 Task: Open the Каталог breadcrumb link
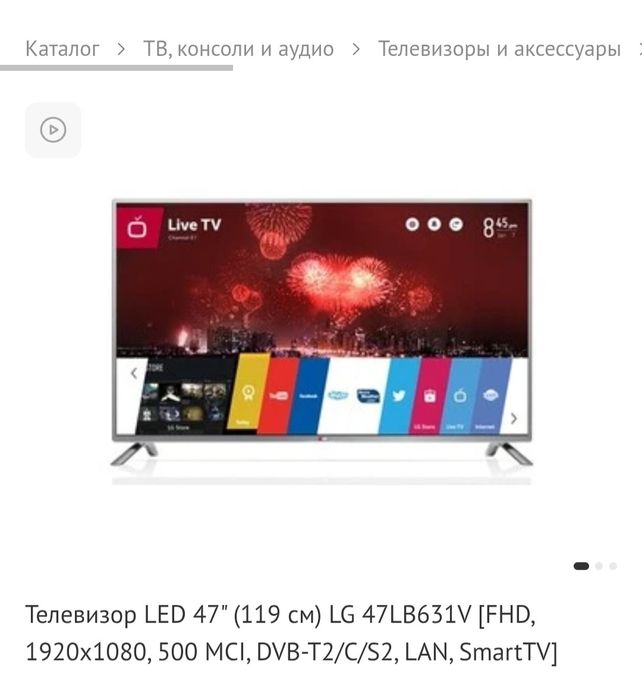coord(62,48)
